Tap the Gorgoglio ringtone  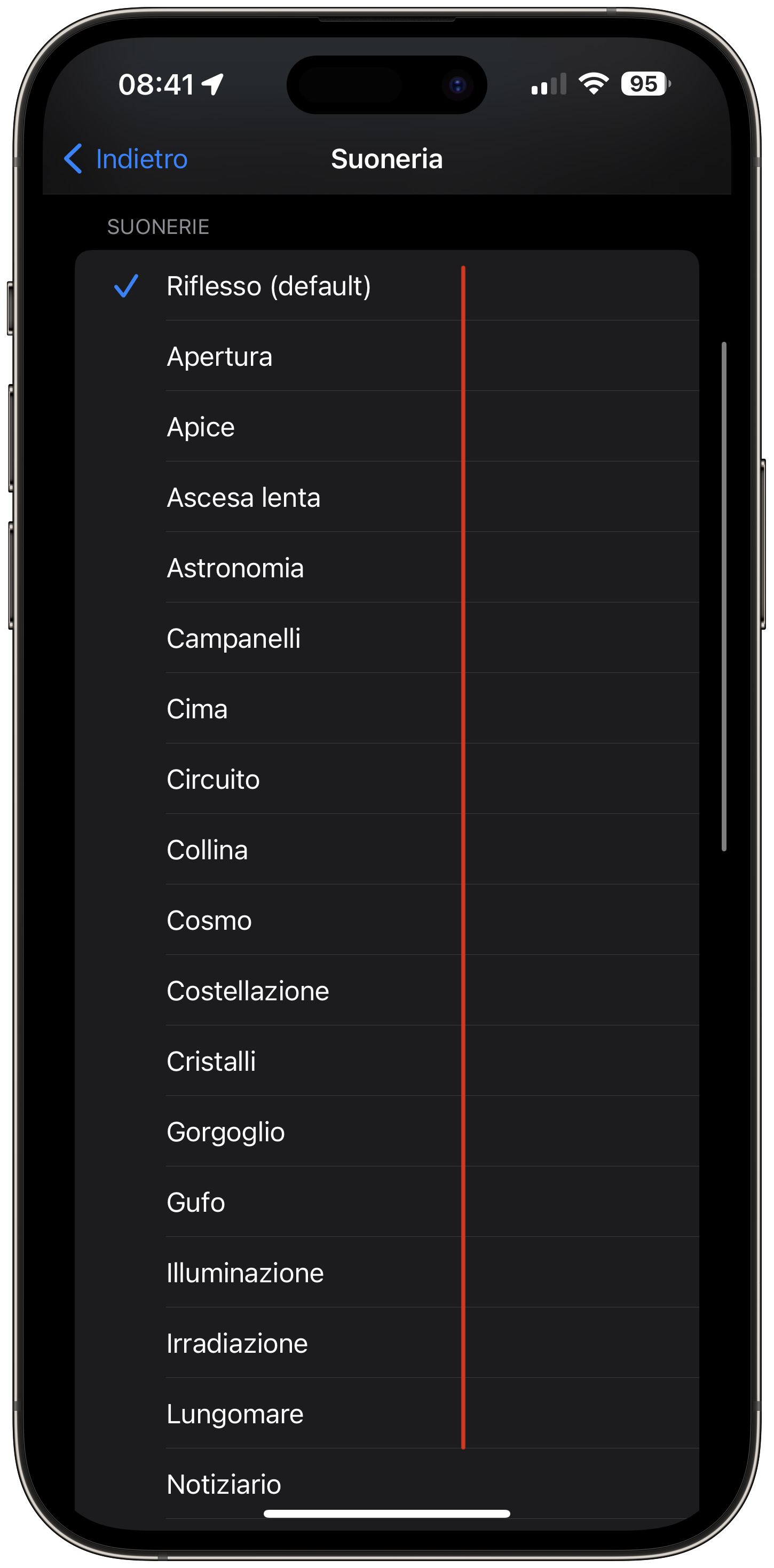tap(226, 1133)
